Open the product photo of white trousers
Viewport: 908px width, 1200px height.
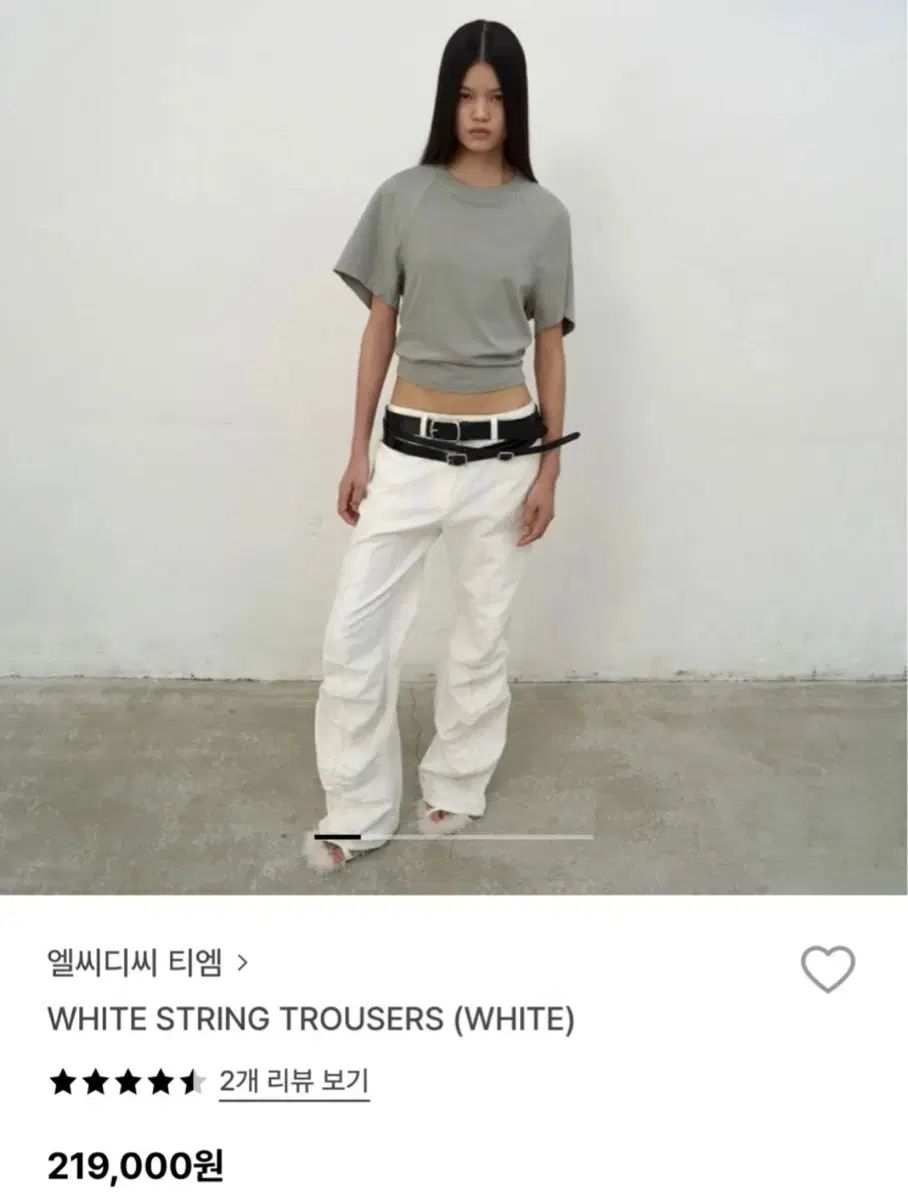[x=454, y=450]
